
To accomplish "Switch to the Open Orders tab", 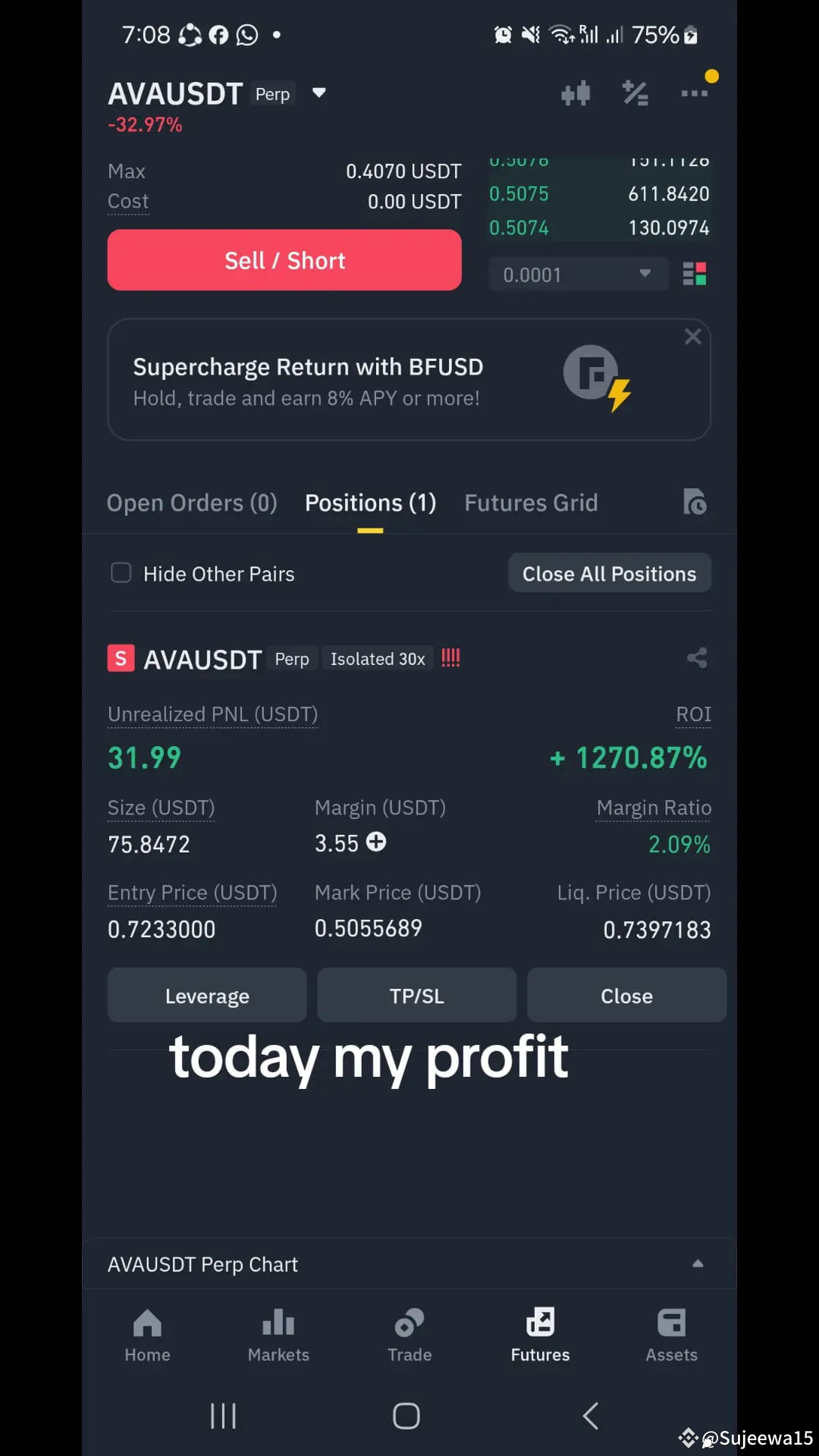I will click(191, 502).
